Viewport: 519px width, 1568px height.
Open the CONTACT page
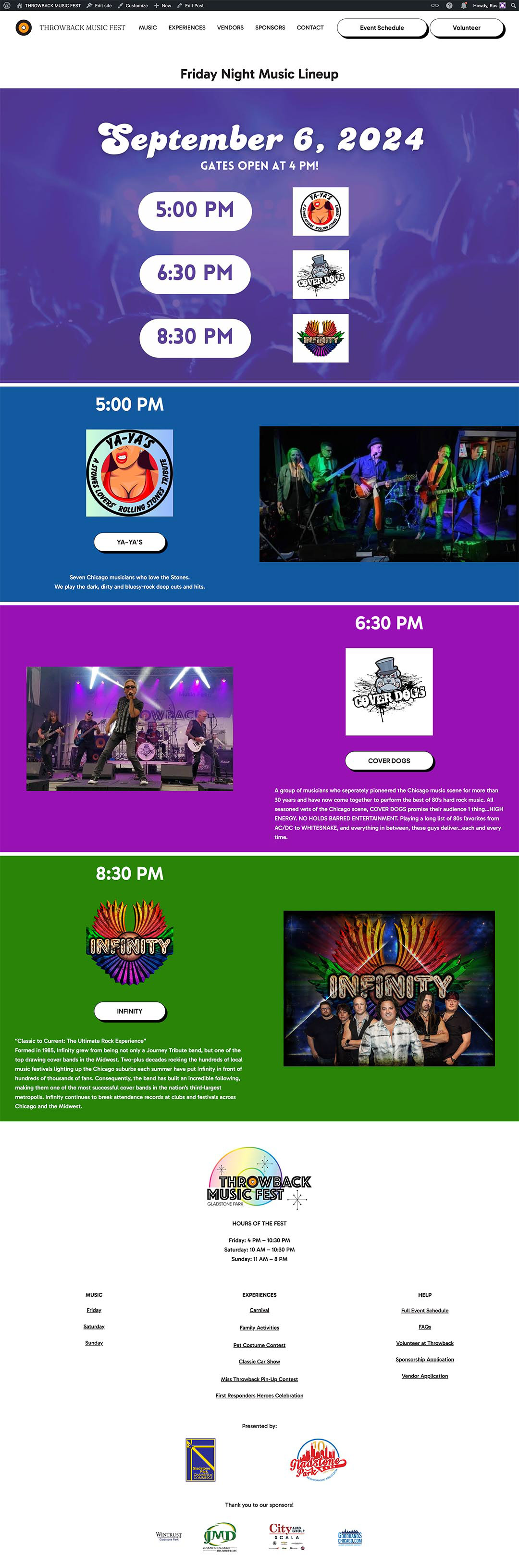pos(309,27)
